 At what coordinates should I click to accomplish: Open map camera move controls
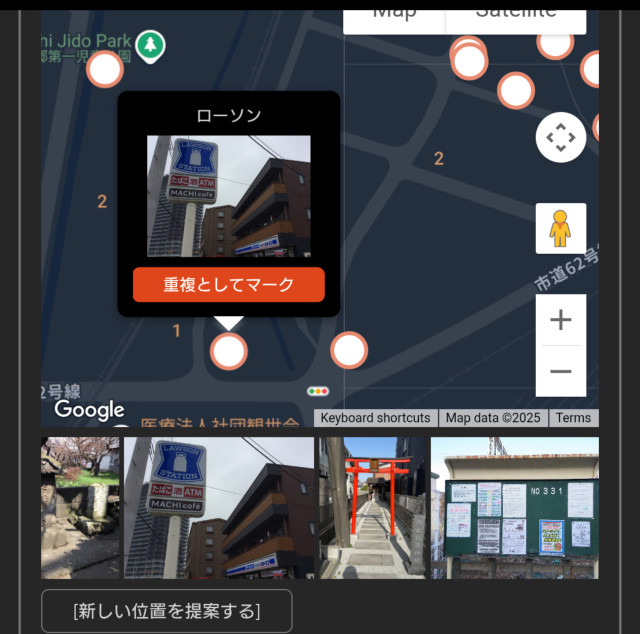(x=561, y=137)
